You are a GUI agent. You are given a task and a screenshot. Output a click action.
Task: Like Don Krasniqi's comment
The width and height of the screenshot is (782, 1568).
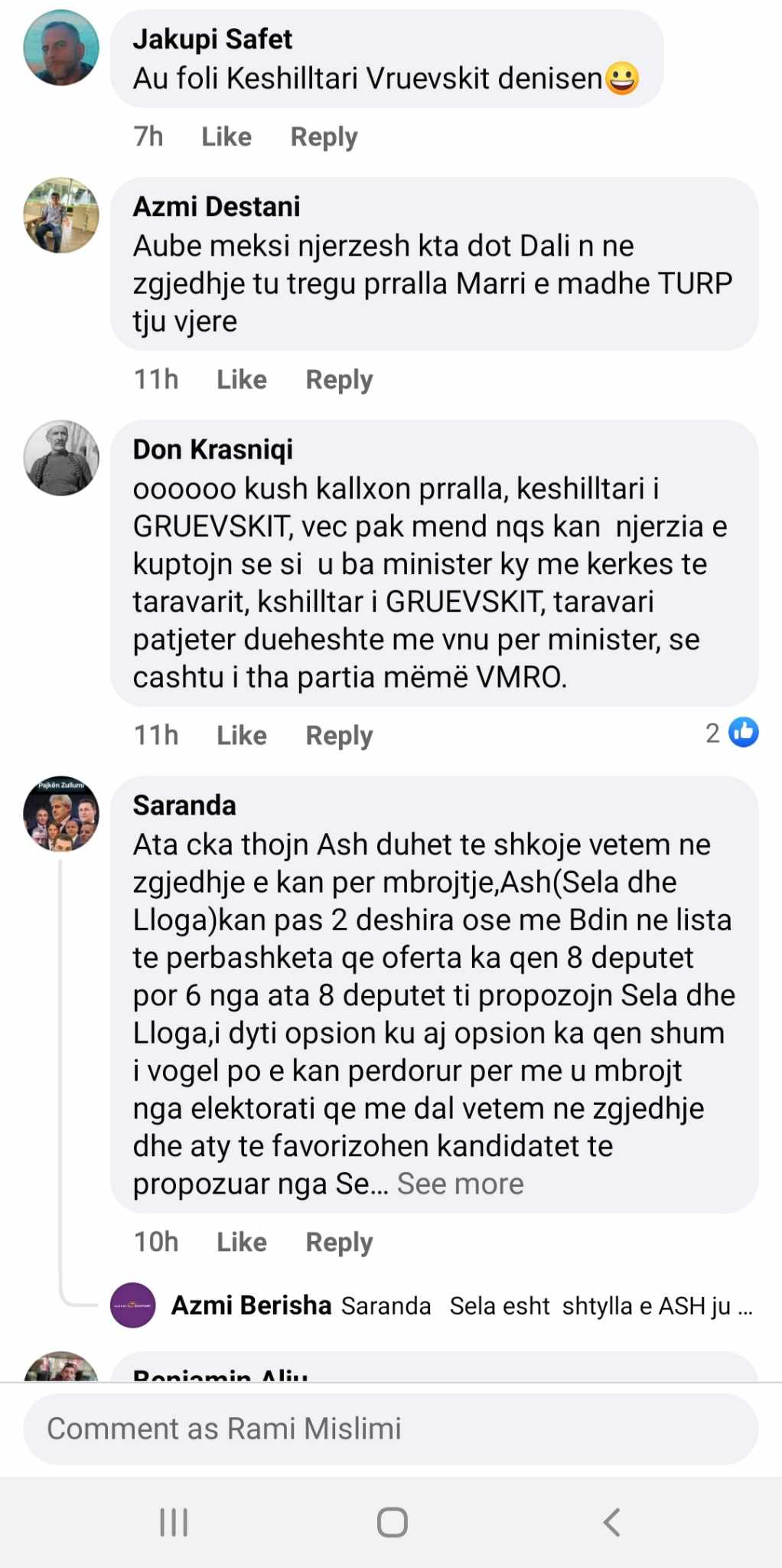click(242, 735)
